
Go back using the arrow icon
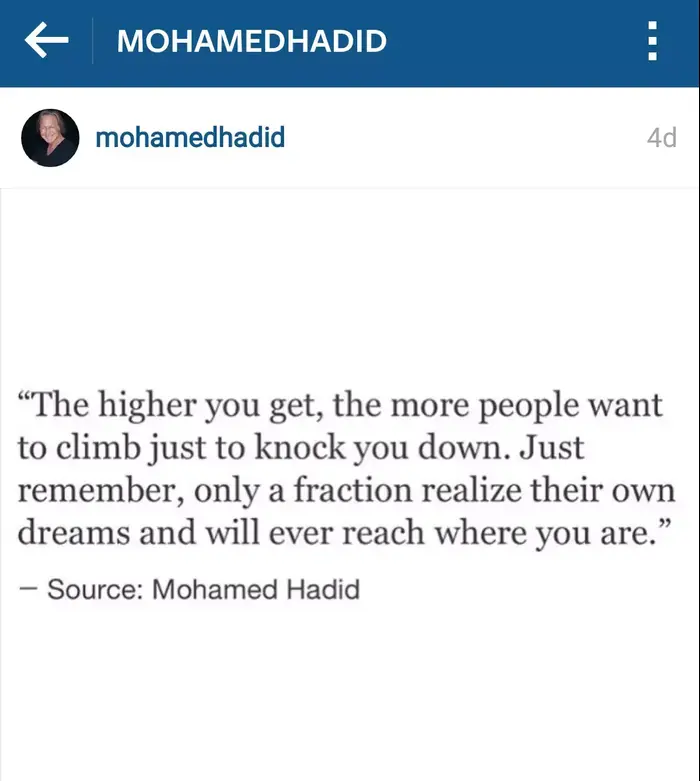click(x=46, y=41)
